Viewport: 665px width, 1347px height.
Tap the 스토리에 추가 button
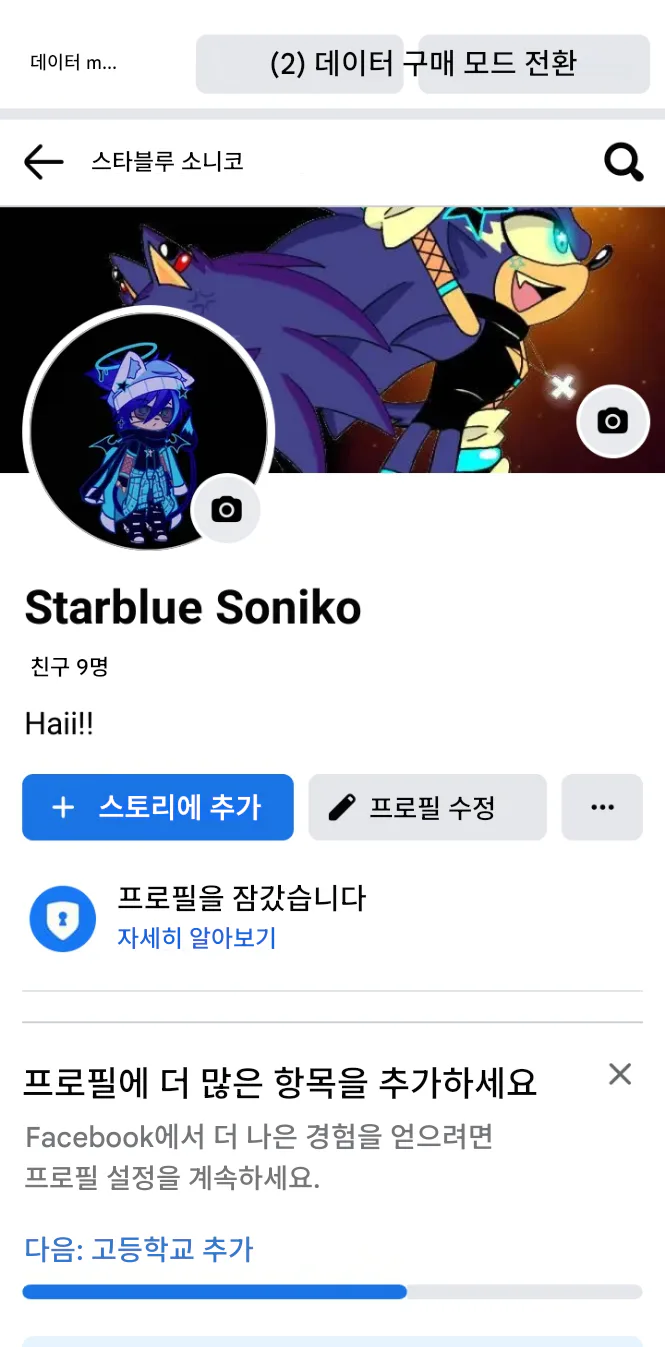(158, 807)
